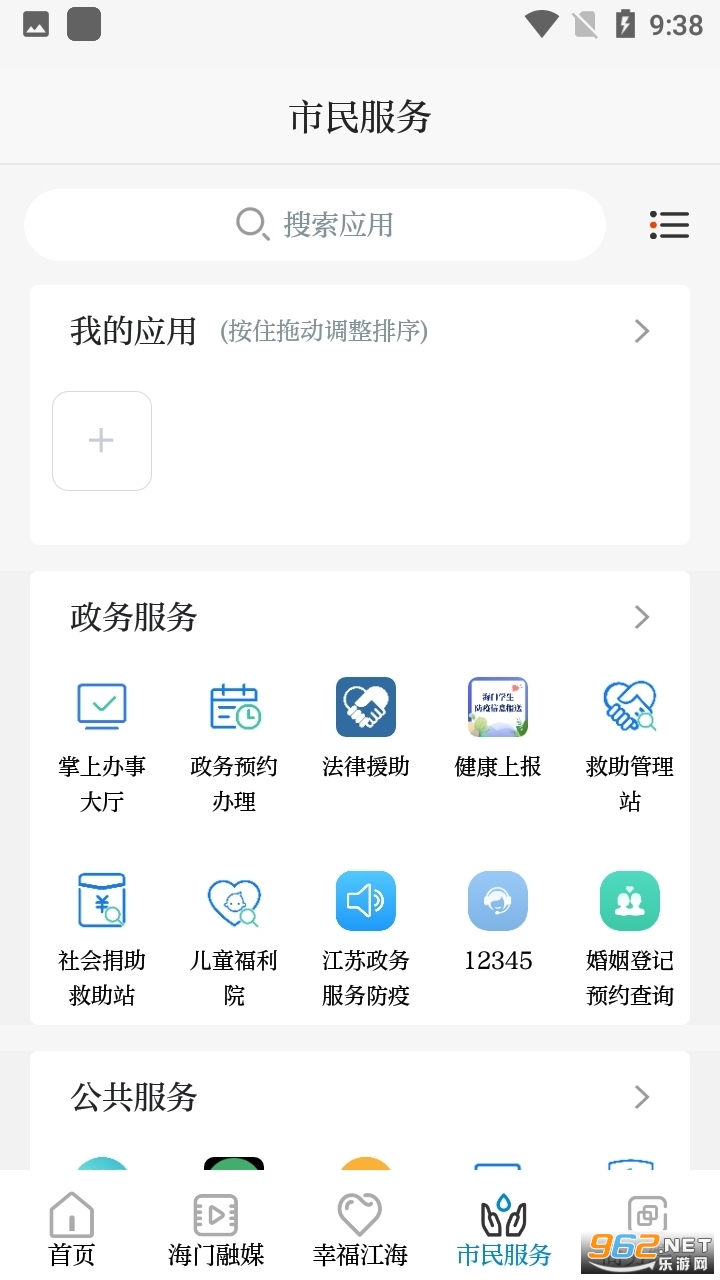Expand the 公共服务 section arrow
720x1280 pixels.
point(642,1097)
